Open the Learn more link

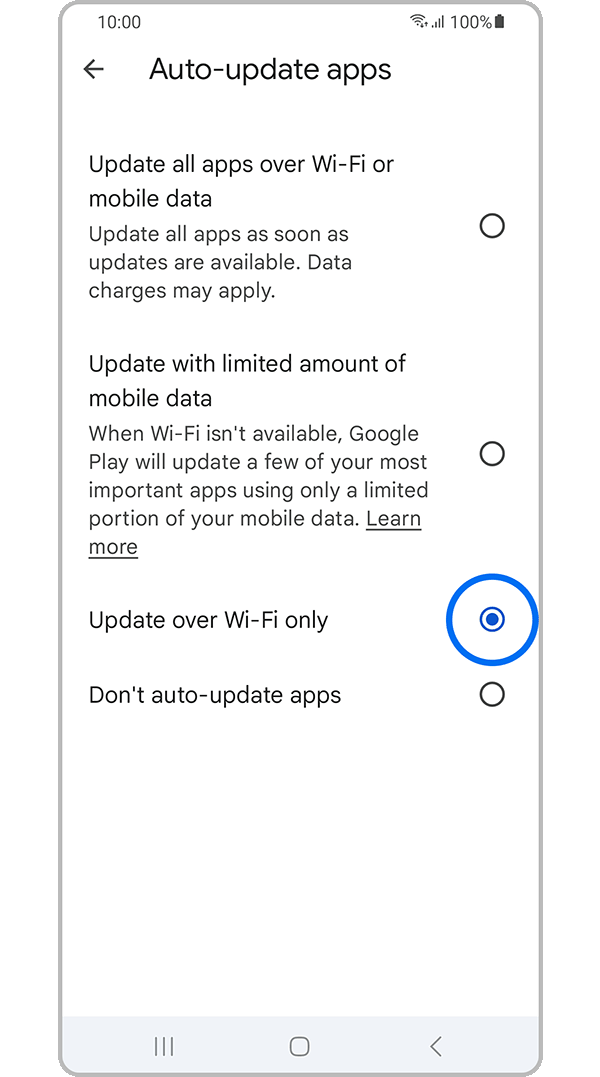pos(393,519)
